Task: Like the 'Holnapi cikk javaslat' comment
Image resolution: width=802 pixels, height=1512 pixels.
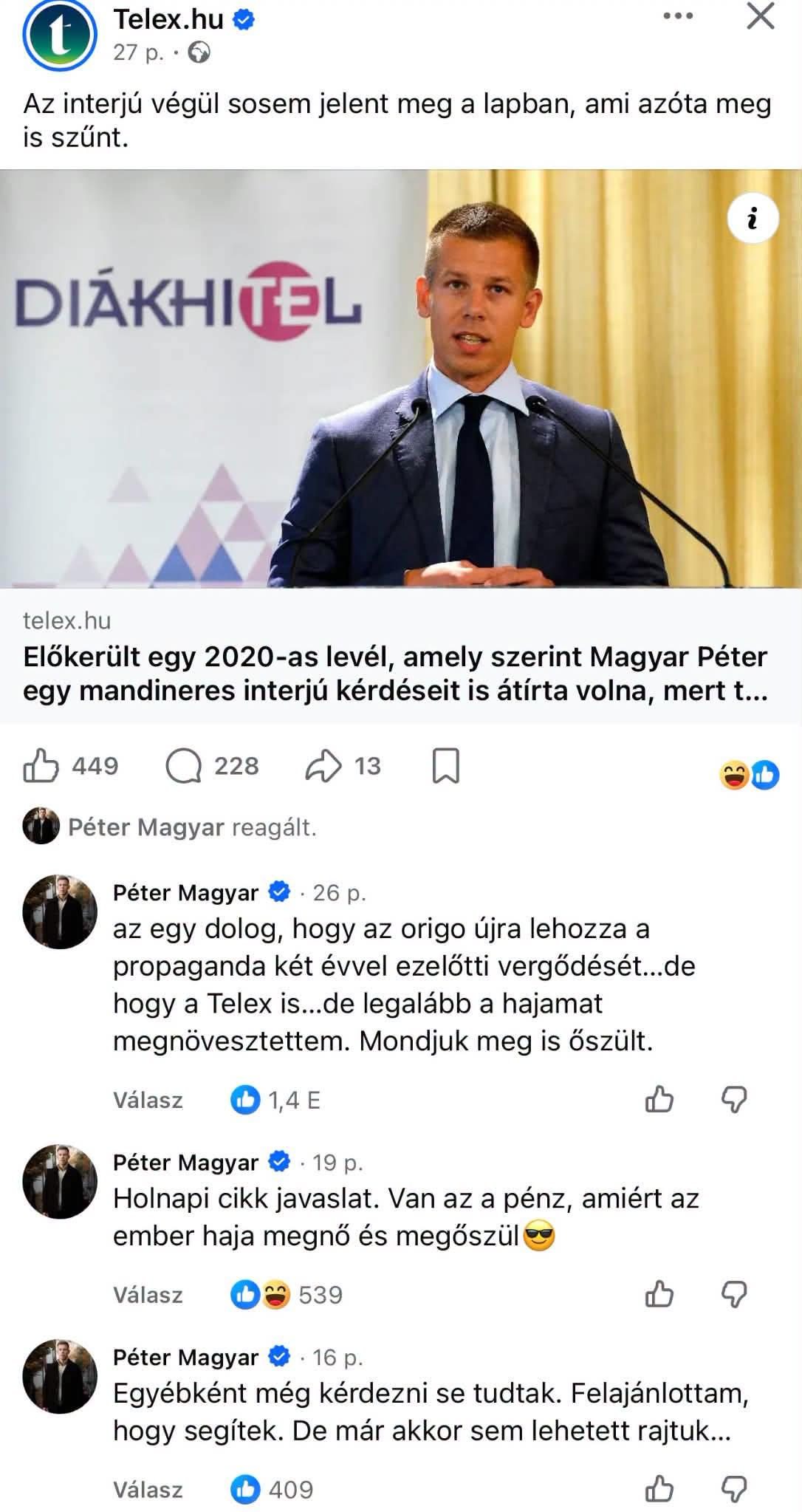Action: tap(659, 1294)
